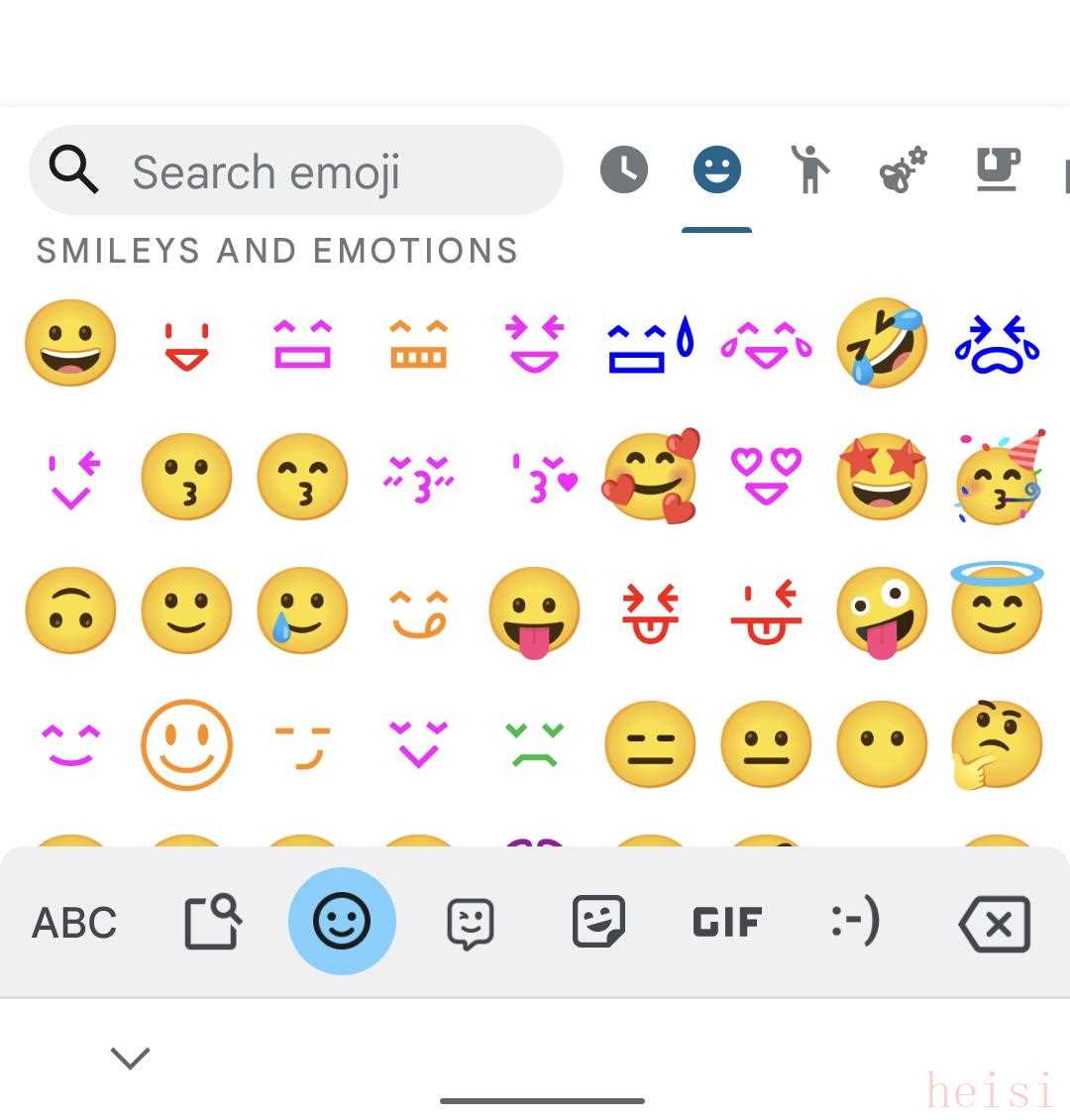Switch to recently used emojis tab
The width and height of the screenshot is (1070, 1120).
(x=623, y=169)
